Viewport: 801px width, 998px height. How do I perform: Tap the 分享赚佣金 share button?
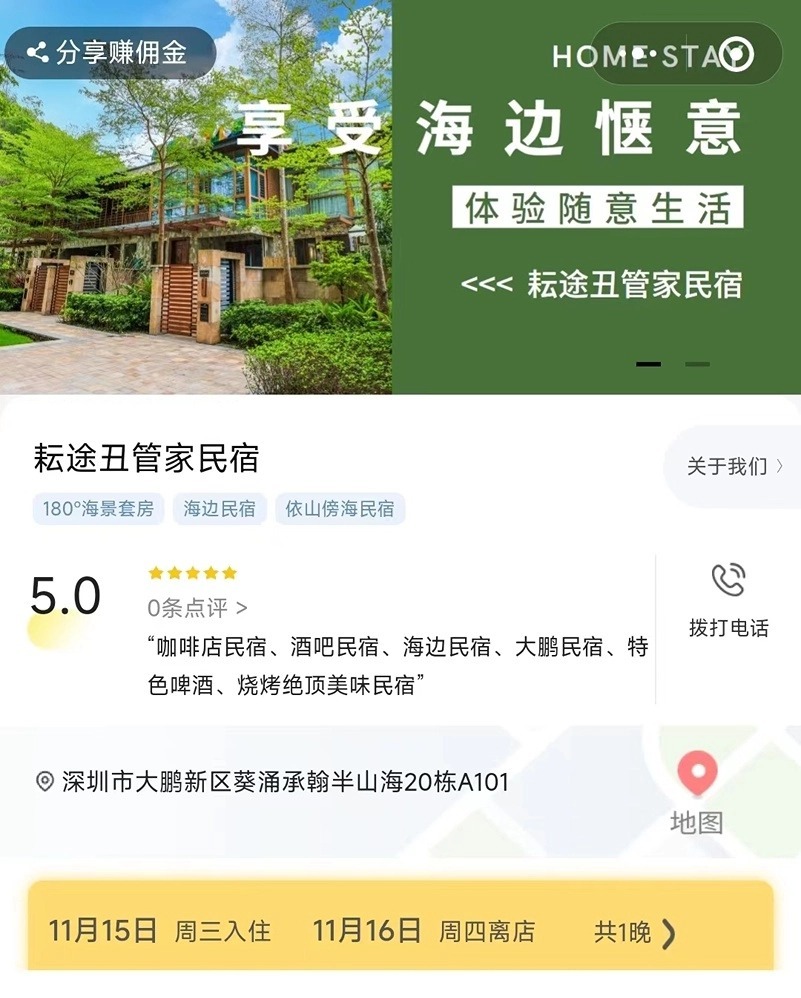(x=108, y=53)
